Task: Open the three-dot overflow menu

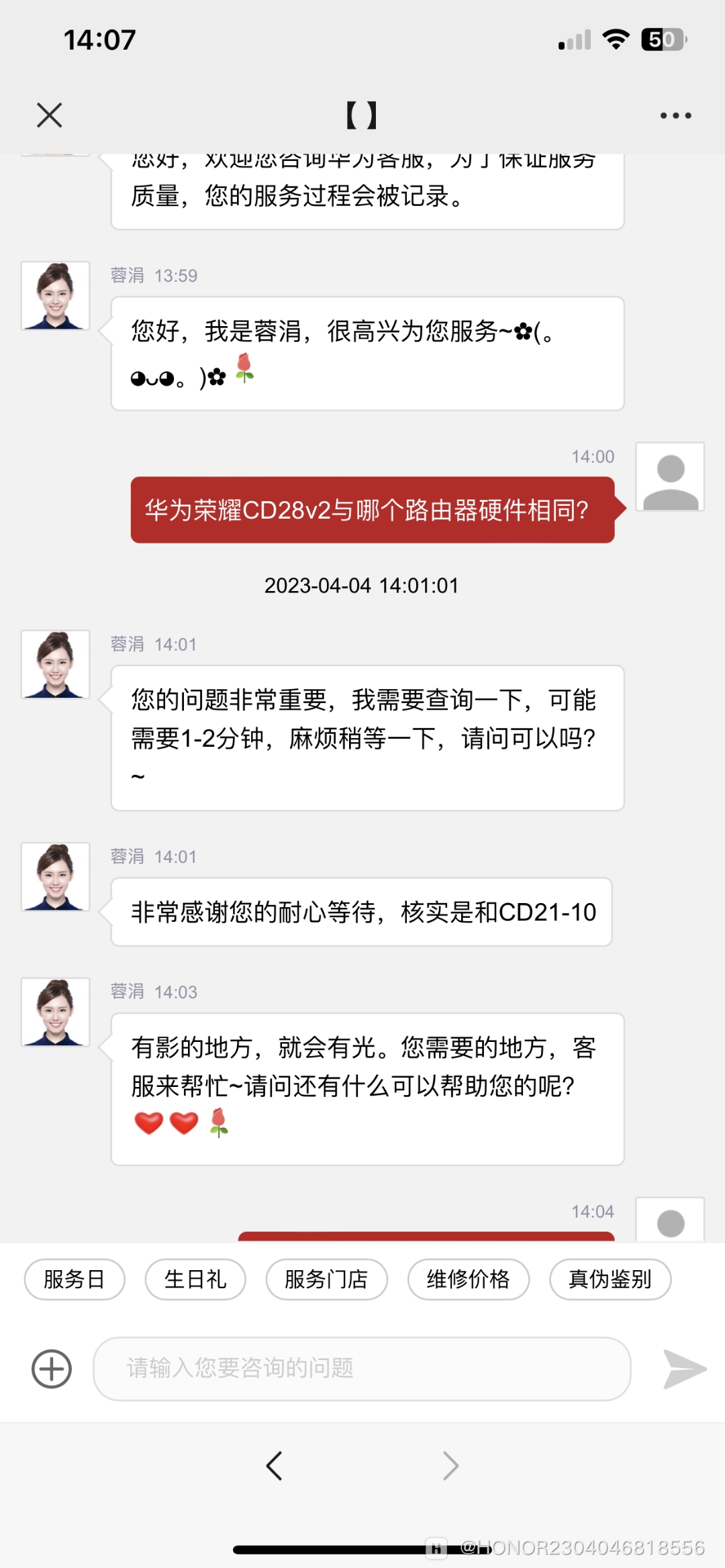Action: tap(675, 115)
